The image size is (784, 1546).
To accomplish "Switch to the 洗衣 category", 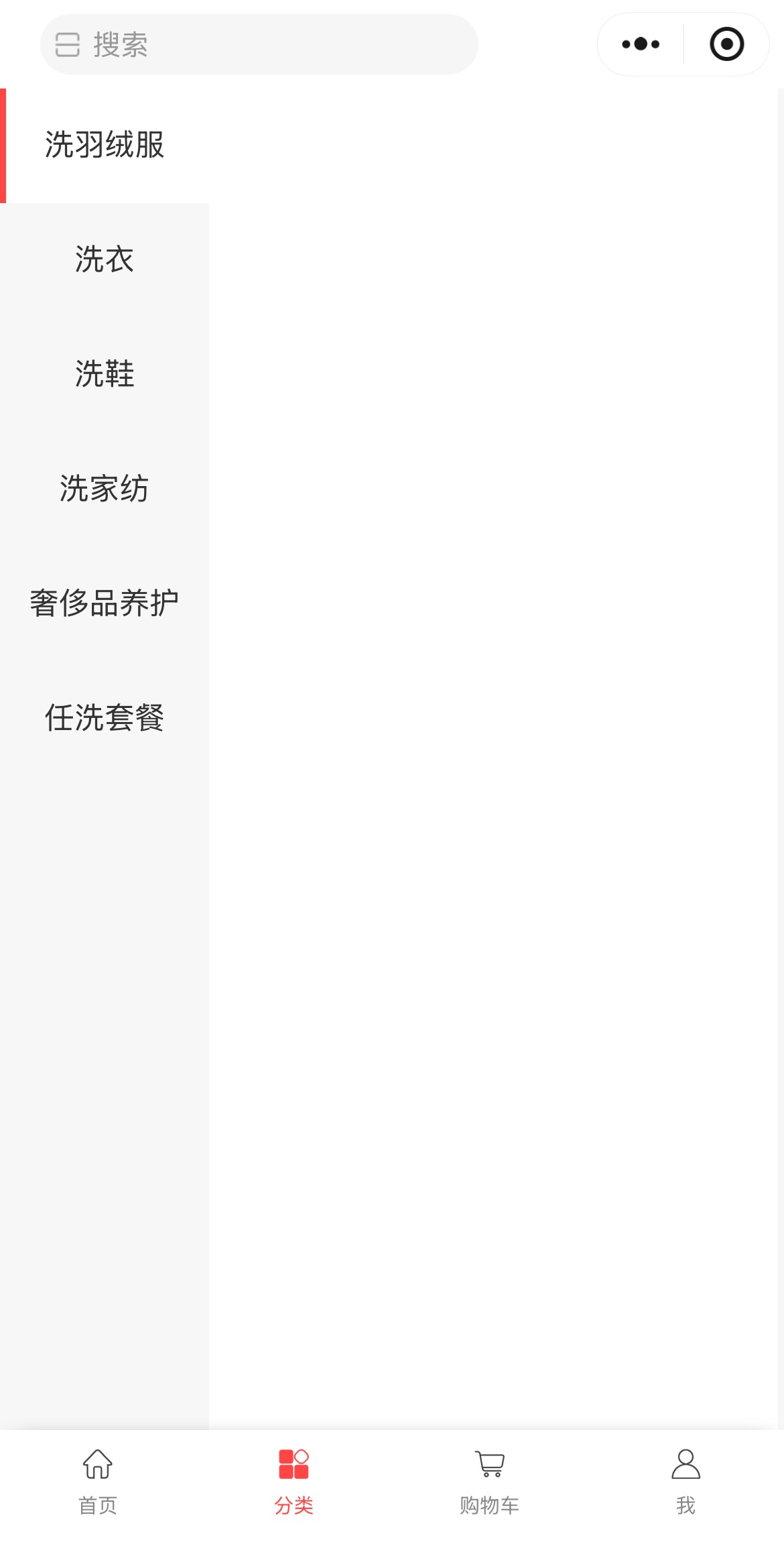I will coord(105,260).
